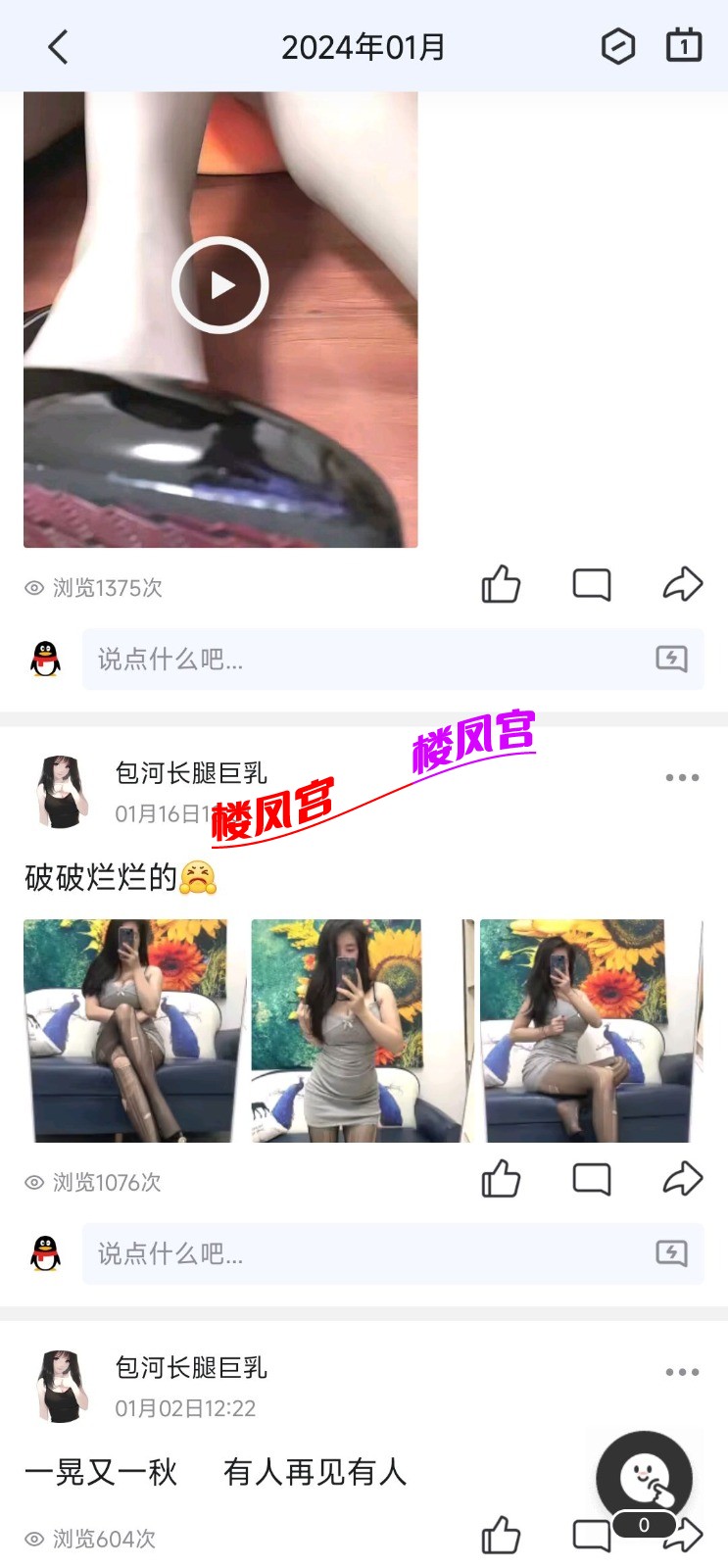This screenshot has height=1568, width=728.
Task: Comment on the post with 1375 views
Action: 592,585
